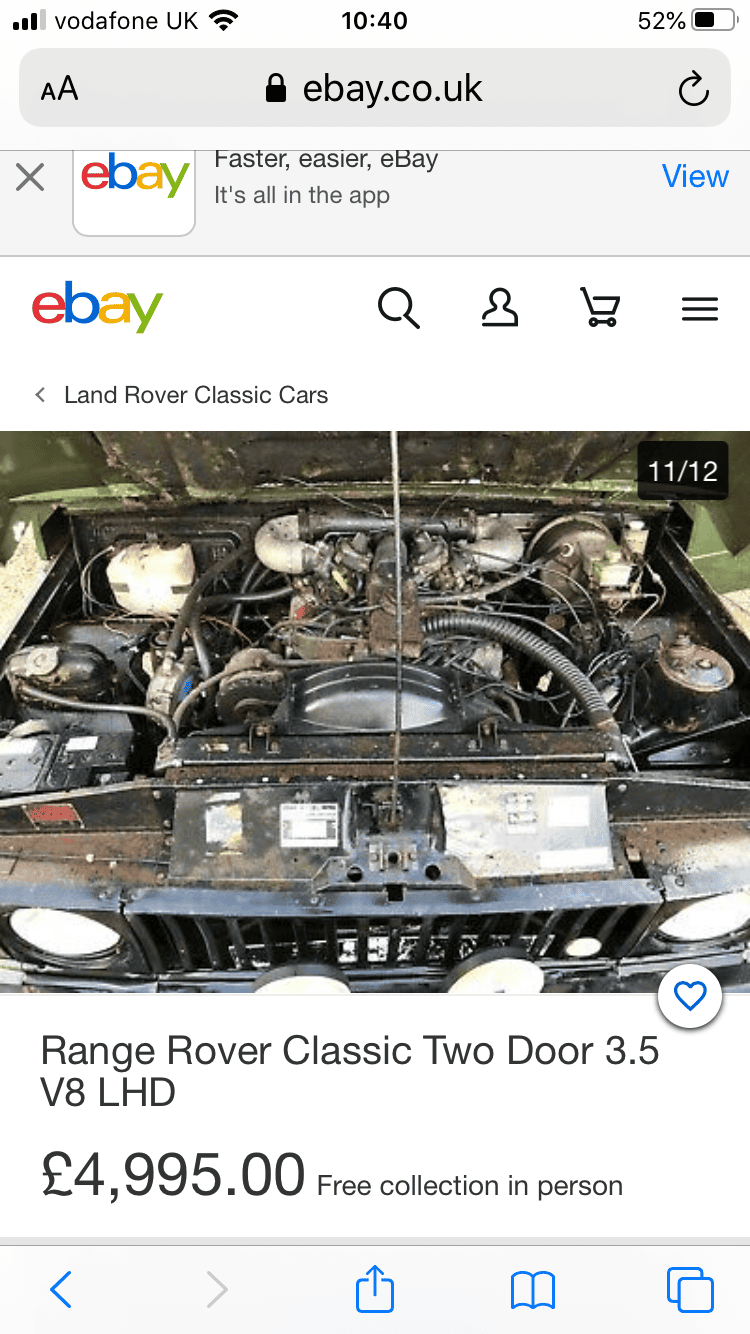
Task: Open the shopping basket
Action: pos(600,308)
